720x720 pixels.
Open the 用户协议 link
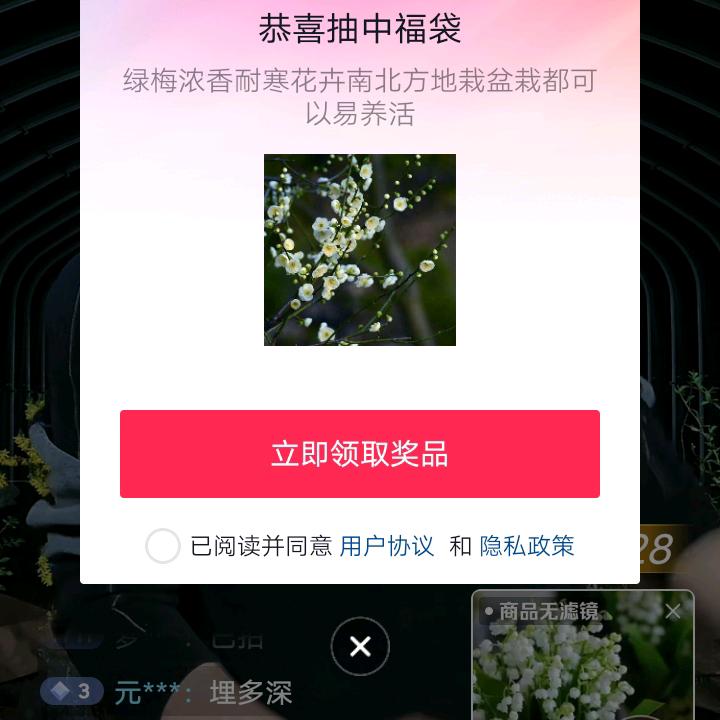(x=387, y=546)
